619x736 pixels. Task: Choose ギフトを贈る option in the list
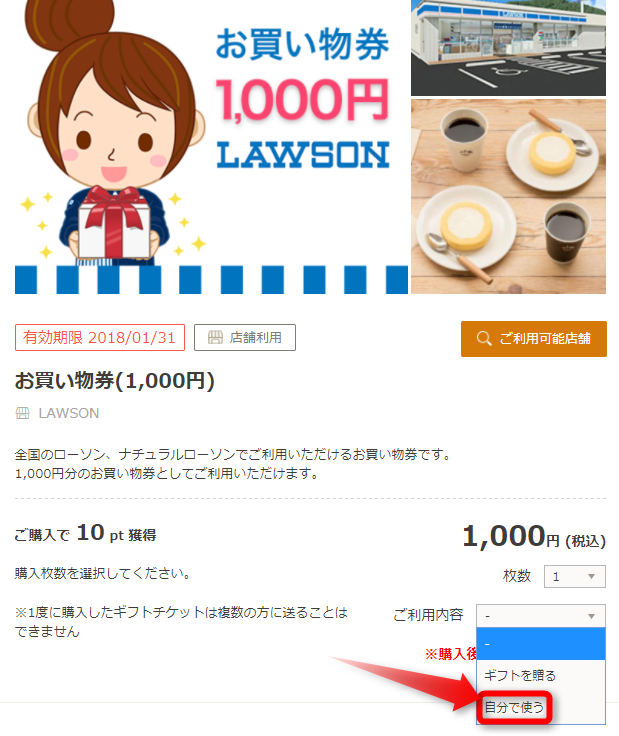click(520, 675)
